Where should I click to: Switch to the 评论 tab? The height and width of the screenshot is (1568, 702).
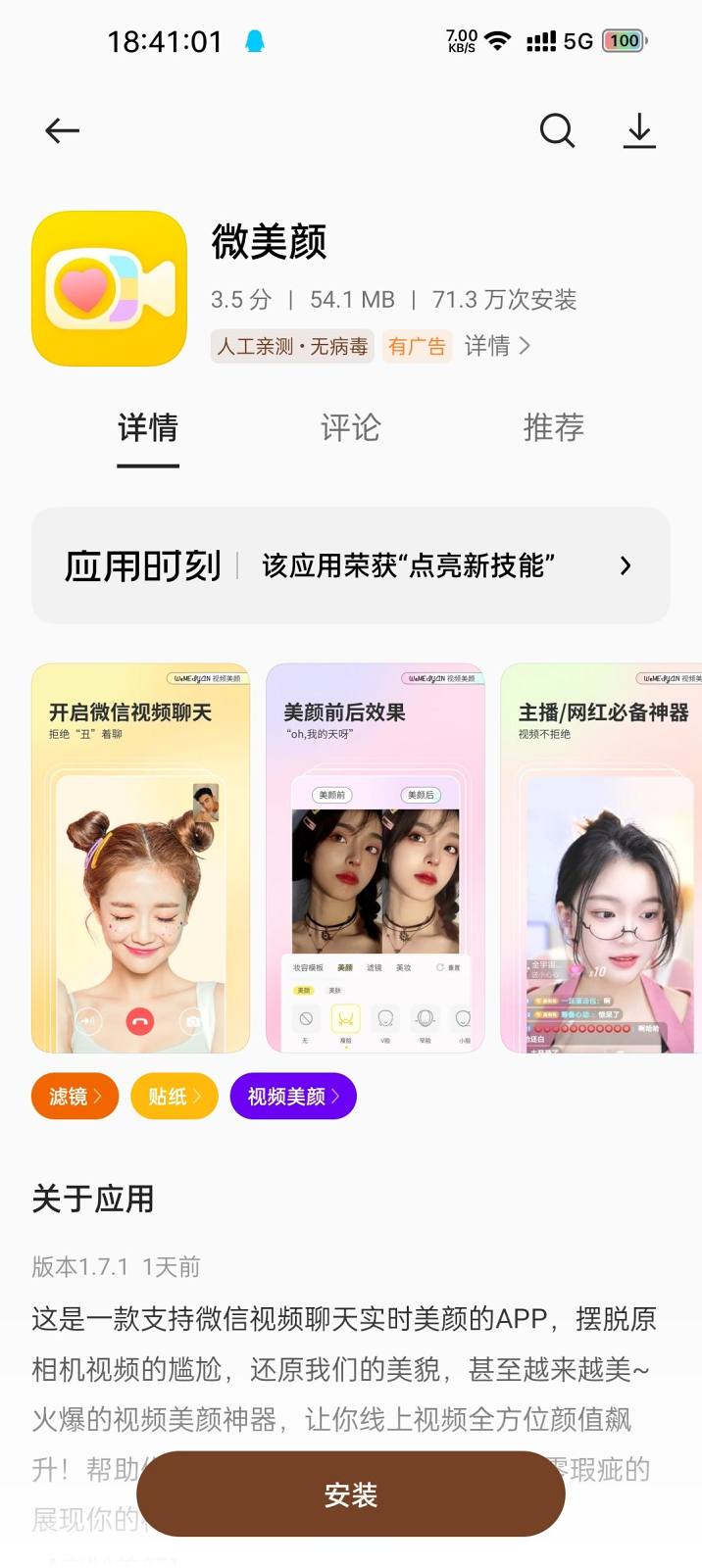point(350,427)
